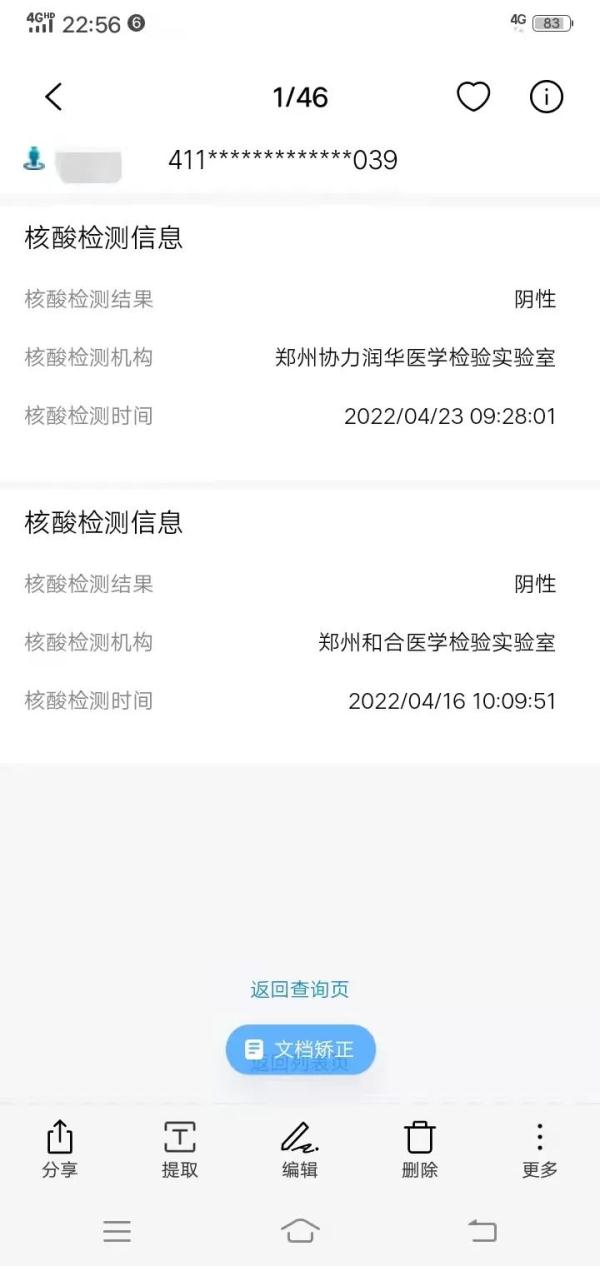The image size is (600, 1266).
Task: Edit the image with 编辑
Action: 300,1149
